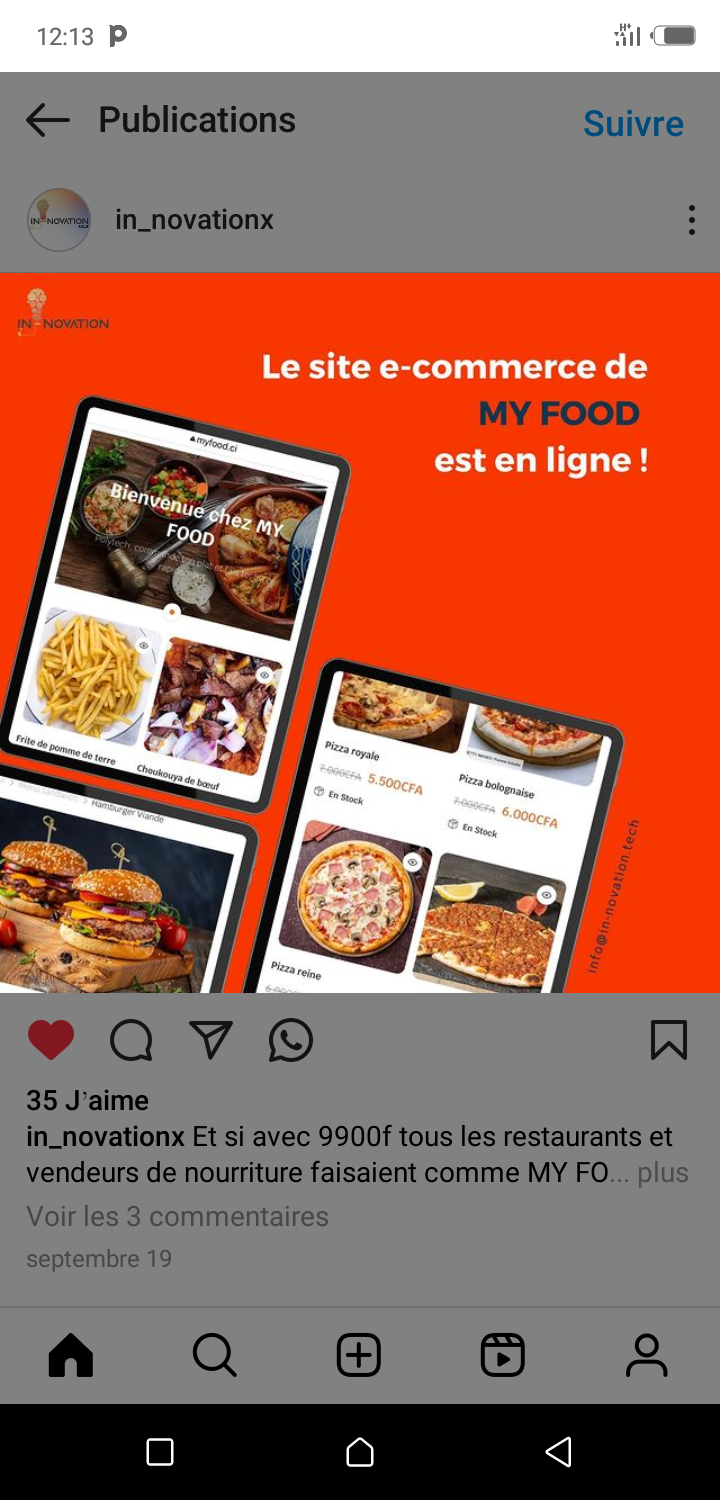720x1500 pixels.
Task: Open the MY FOOD post image
Action: coord(360,632)
